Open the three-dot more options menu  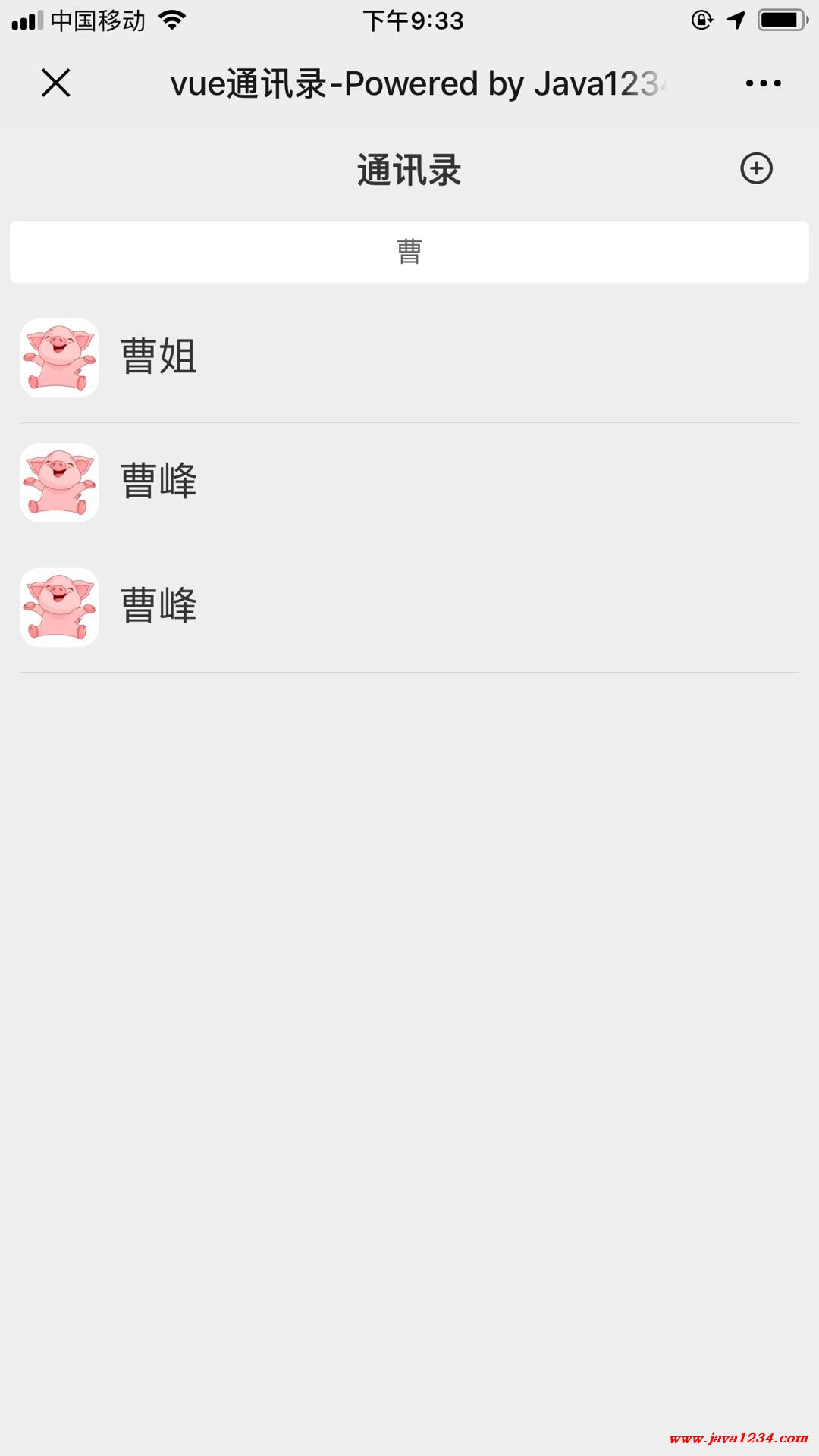click(x=763, y=83)
